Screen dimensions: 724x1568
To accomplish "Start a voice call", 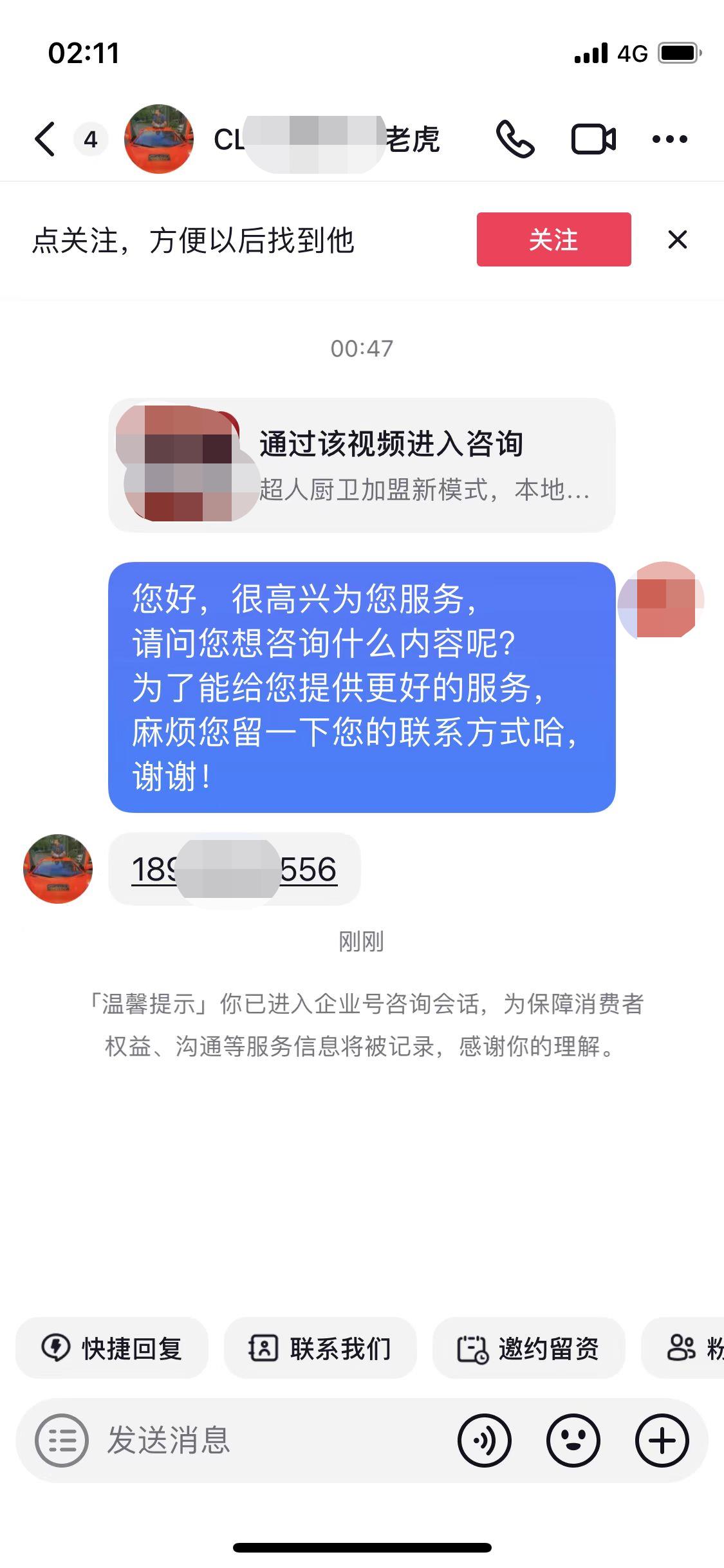I will 514,139.
